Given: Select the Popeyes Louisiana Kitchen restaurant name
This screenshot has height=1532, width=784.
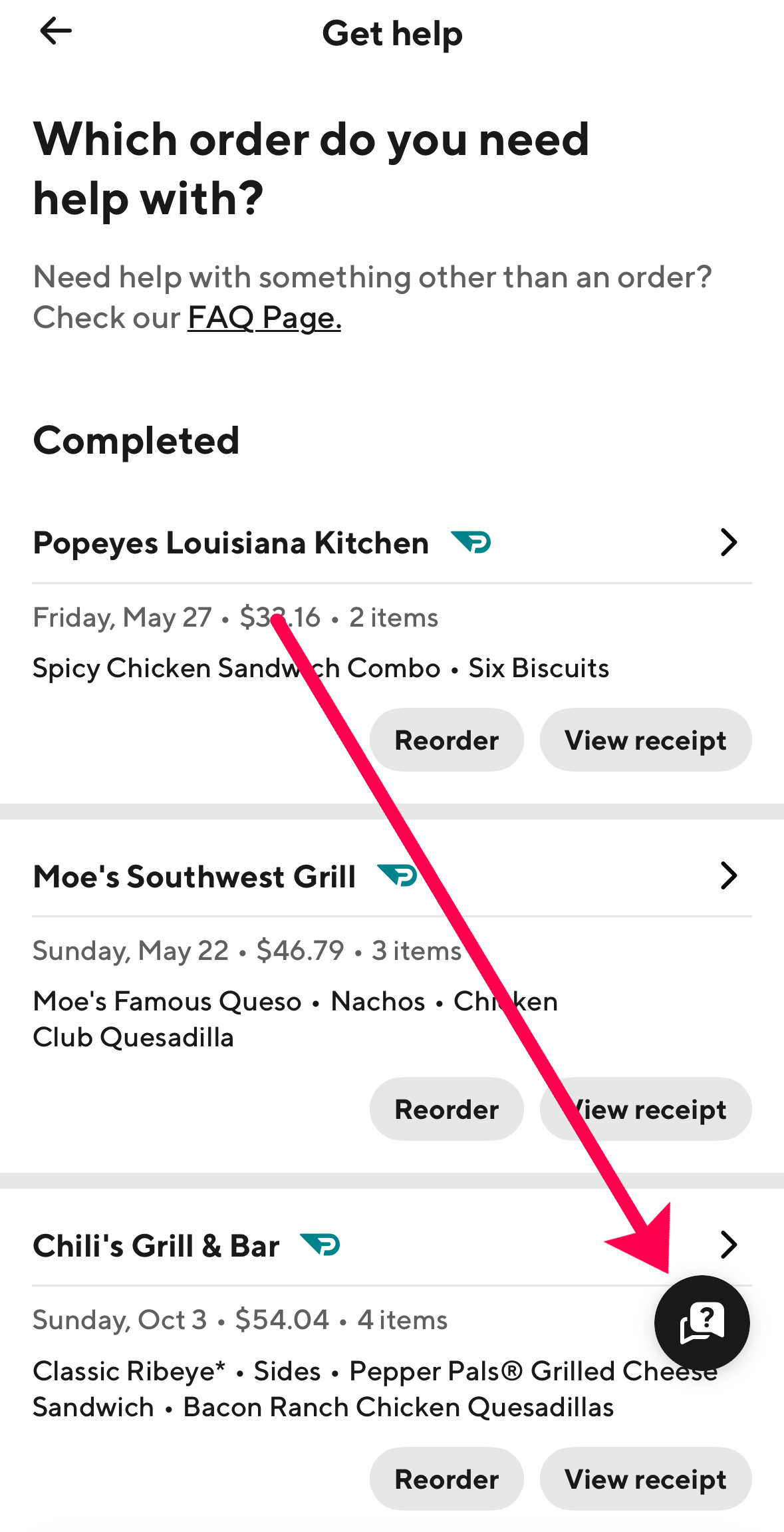Looking at the screenshot, I should pyautogui.click(x=231, y=541).
